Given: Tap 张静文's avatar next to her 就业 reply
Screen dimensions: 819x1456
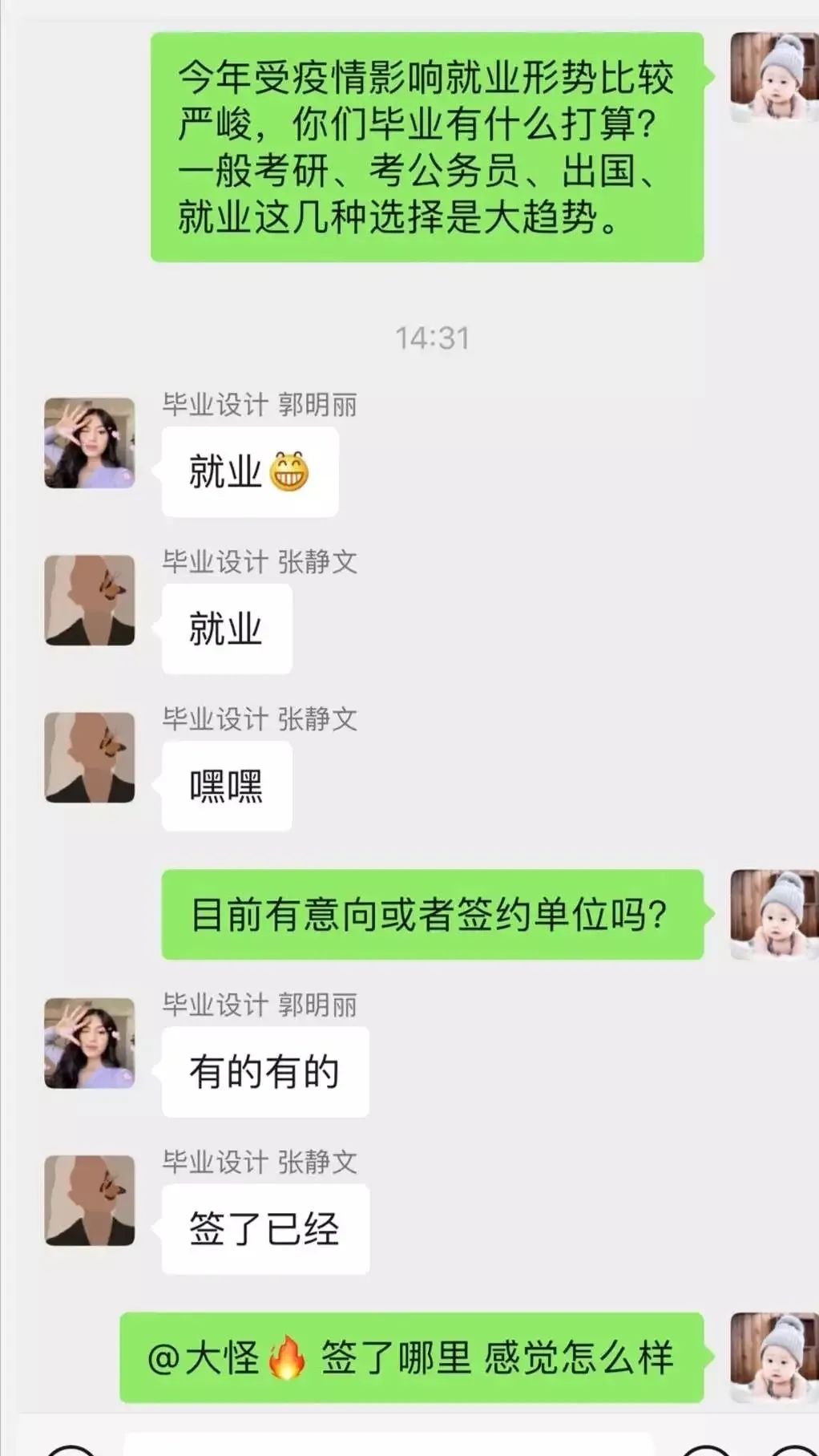Looking at the screenshot, I should 89,601.
